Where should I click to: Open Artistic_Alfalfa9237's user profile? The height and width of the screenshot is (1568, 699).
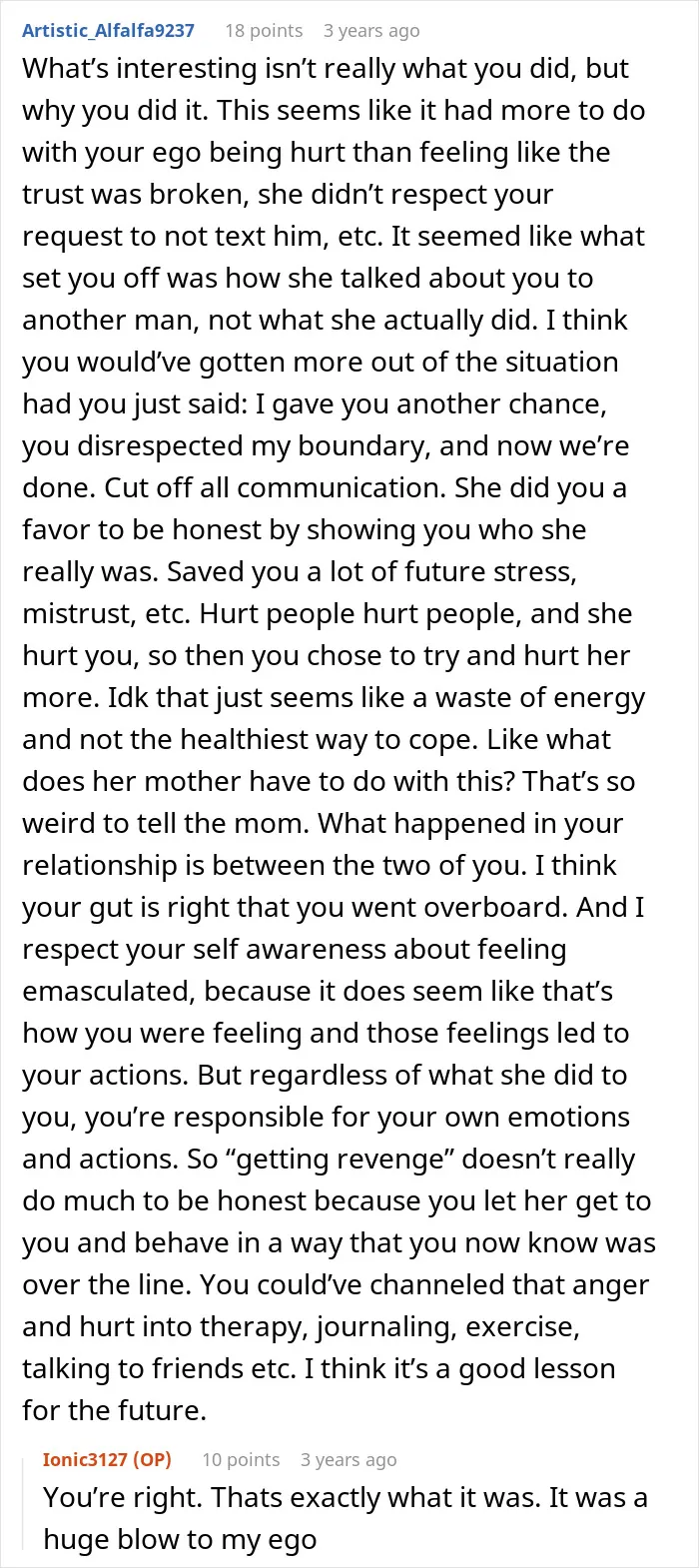pos(109,30)
